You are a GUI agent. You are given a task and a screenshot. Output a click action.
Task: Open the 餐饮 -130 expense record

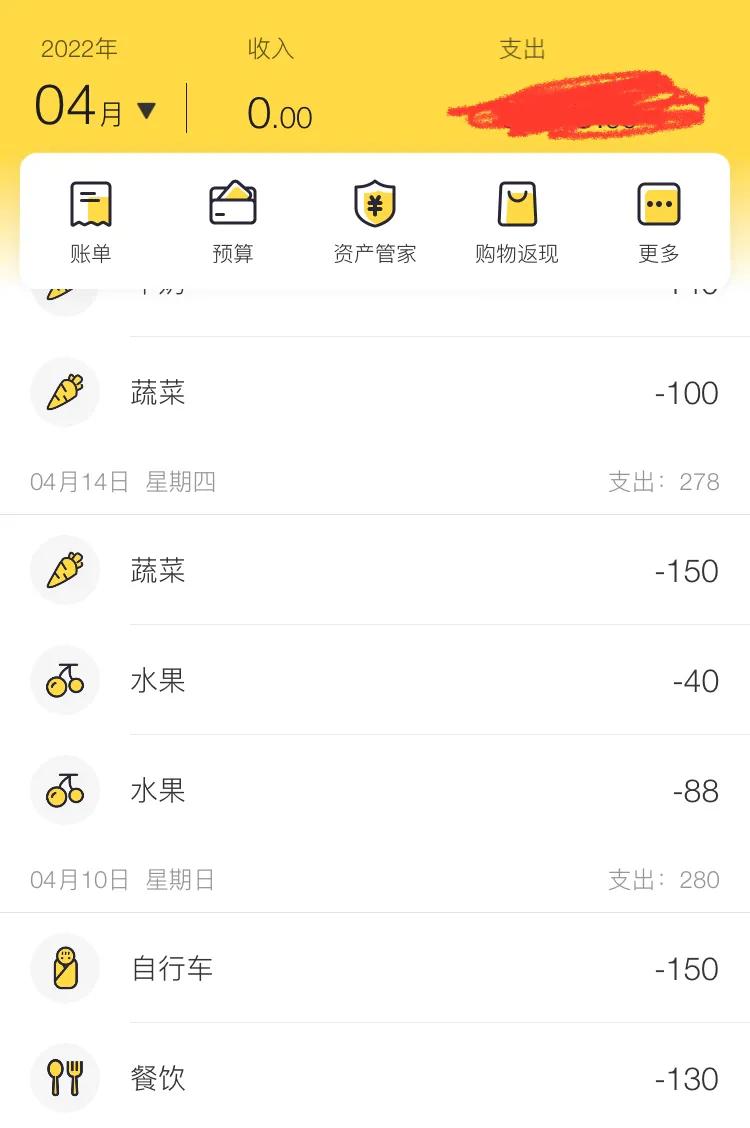(x=375, y=1078)
